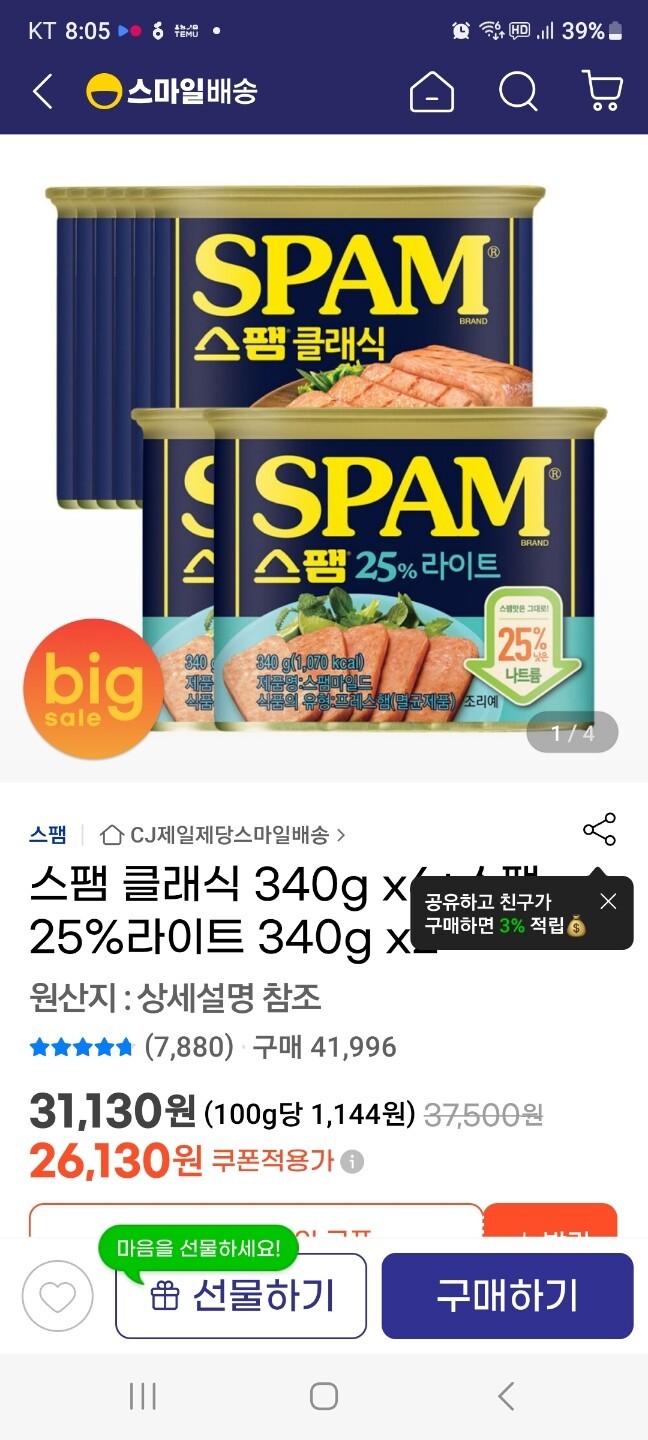648x1440 pixels.
Task: Open the shopping cart
Action: tap(602, 92)
